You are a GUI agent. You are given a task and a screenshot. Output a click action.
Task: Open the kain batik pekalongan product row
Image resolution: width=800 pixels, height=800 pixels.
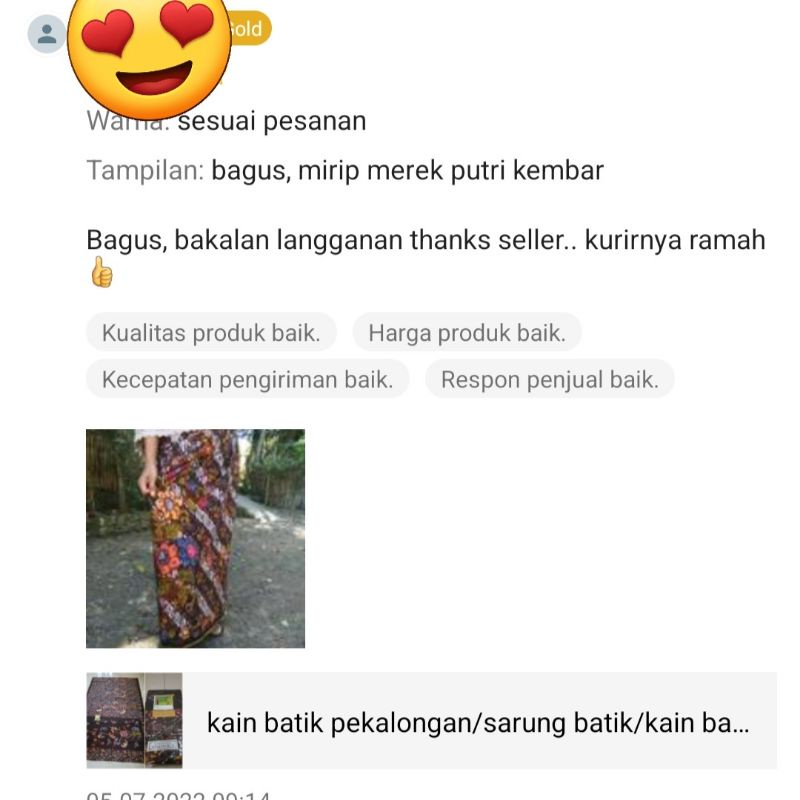[x=430, y=721]
